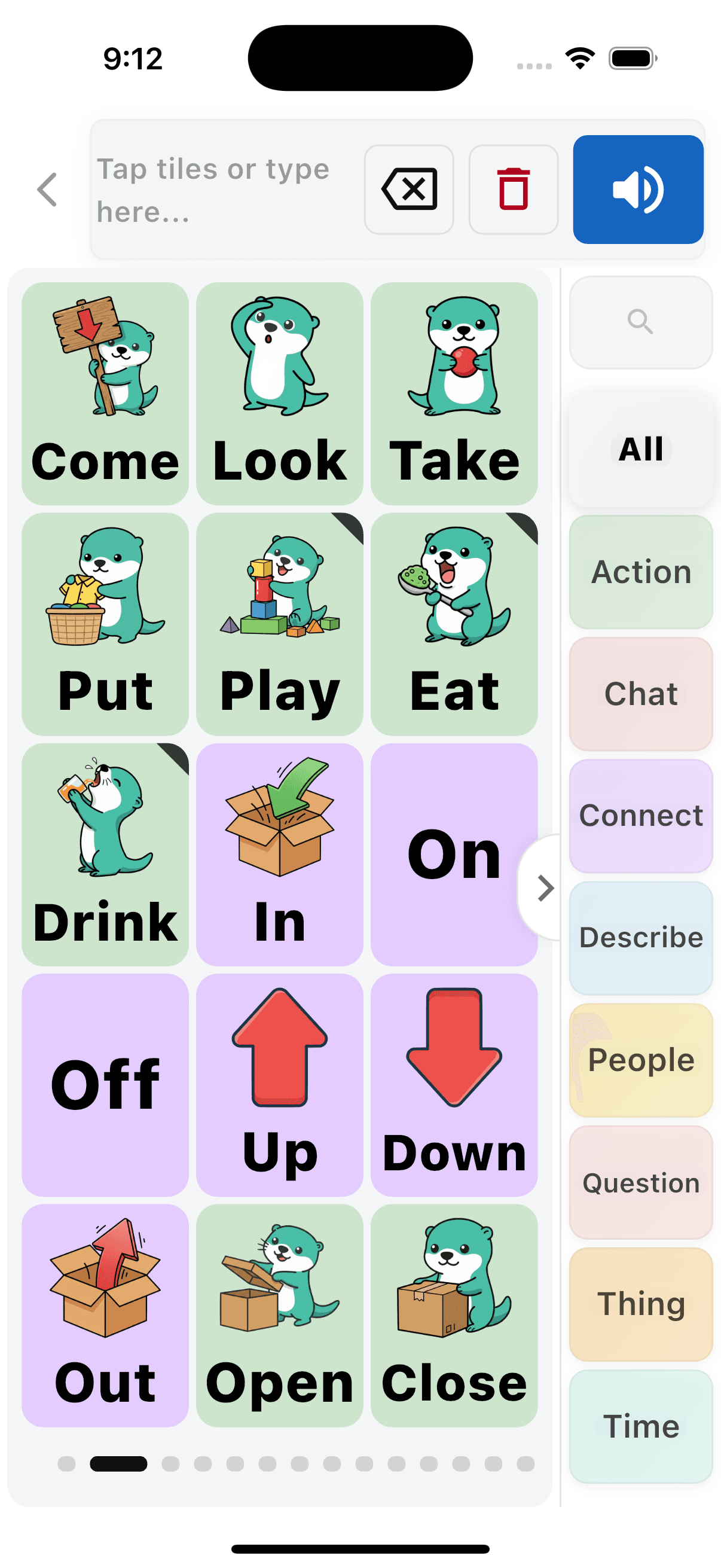This screenshot has width=721, height=1568.
Task: Select the Time category filter
Action: pos(640,1426)
